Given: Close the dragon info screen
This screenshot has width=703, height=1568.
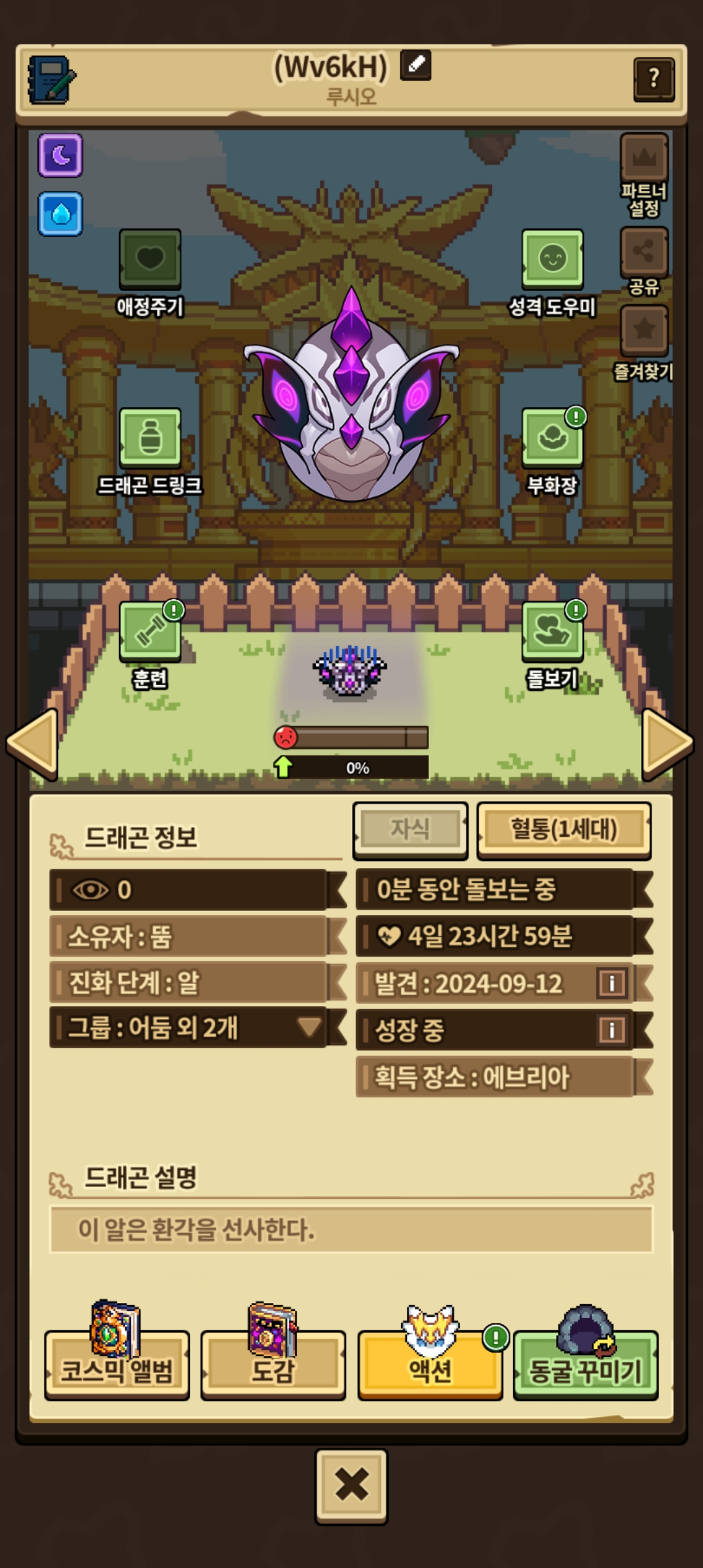Looking at the screenshot, I should (x=351, y=1487).
